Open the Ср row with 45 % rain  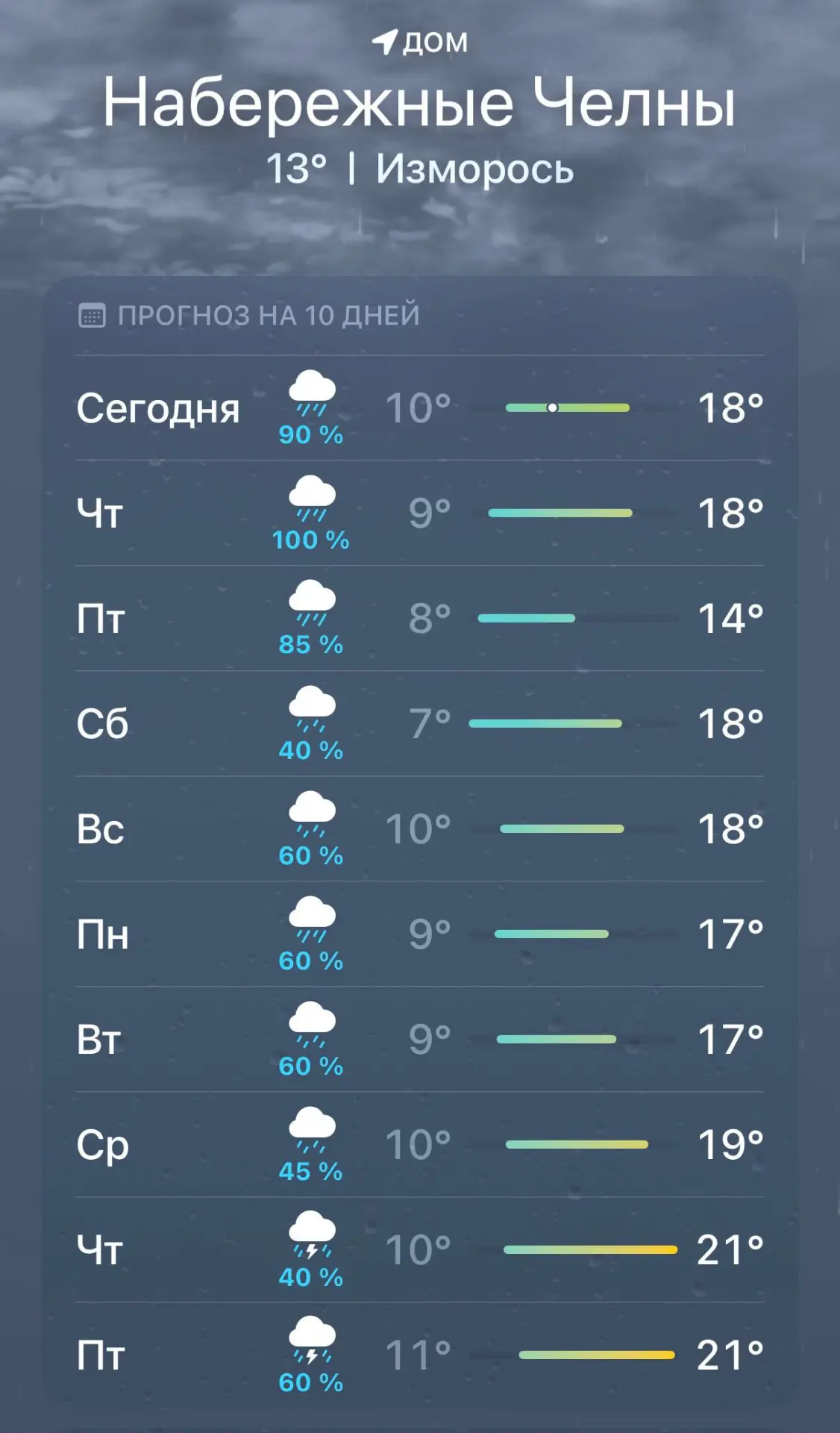(x=420, y=1144)
